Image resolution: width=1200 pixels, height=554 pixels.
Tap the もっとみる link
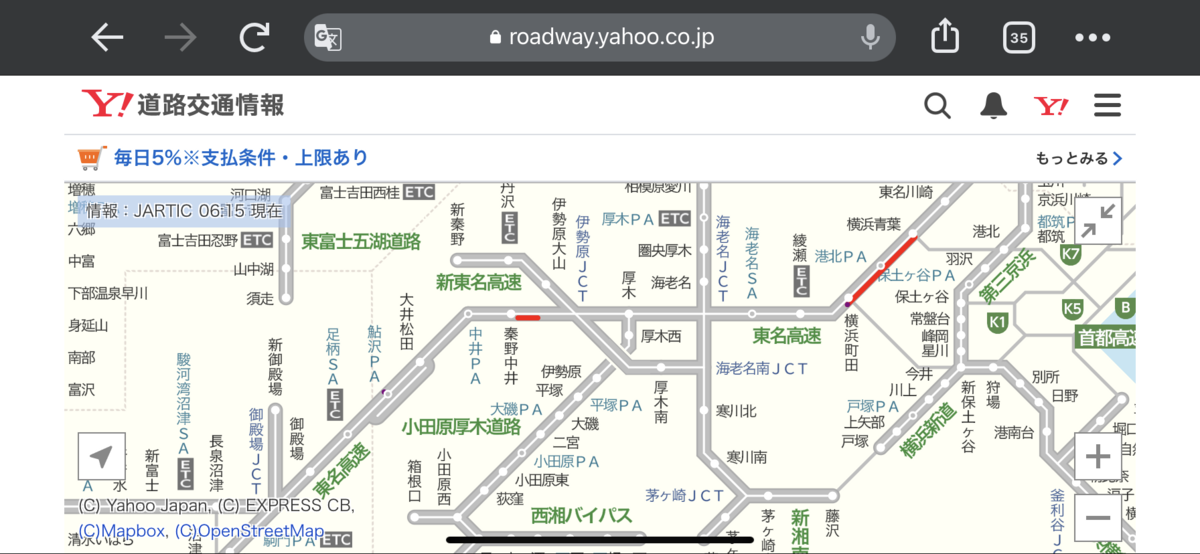pos(1078,158)
